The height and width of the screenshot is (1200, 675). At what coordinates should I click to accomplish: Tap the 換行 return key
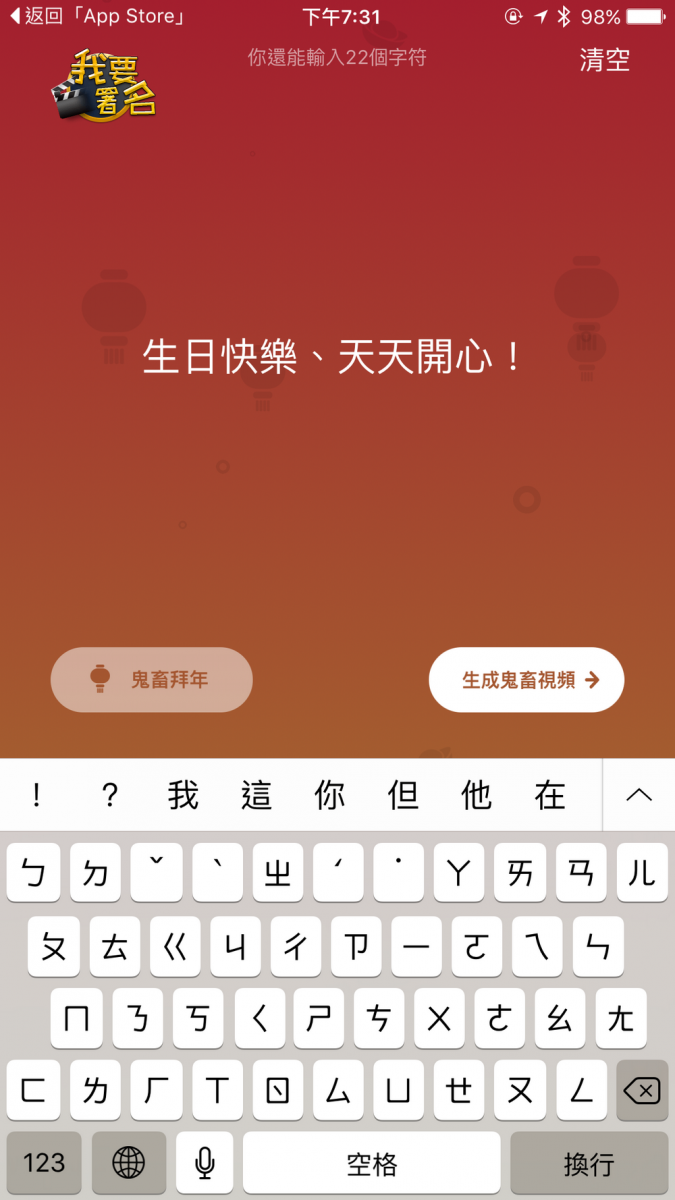point(588,1163)
